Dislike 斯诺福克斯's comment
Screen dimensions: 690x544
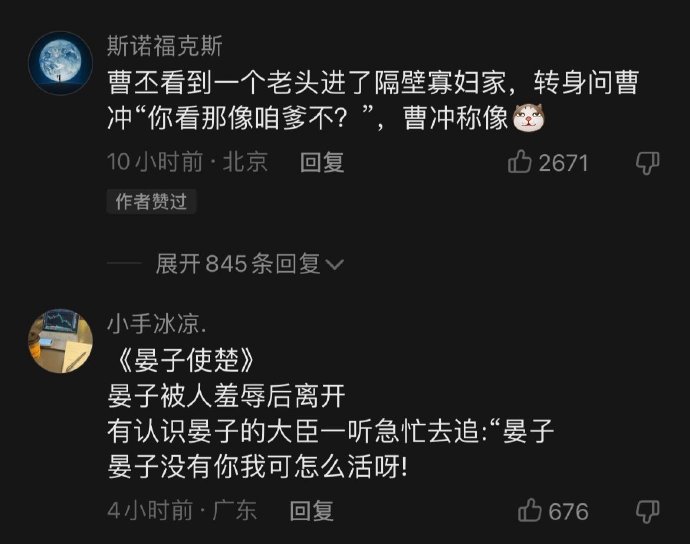(x=648, y=162)
